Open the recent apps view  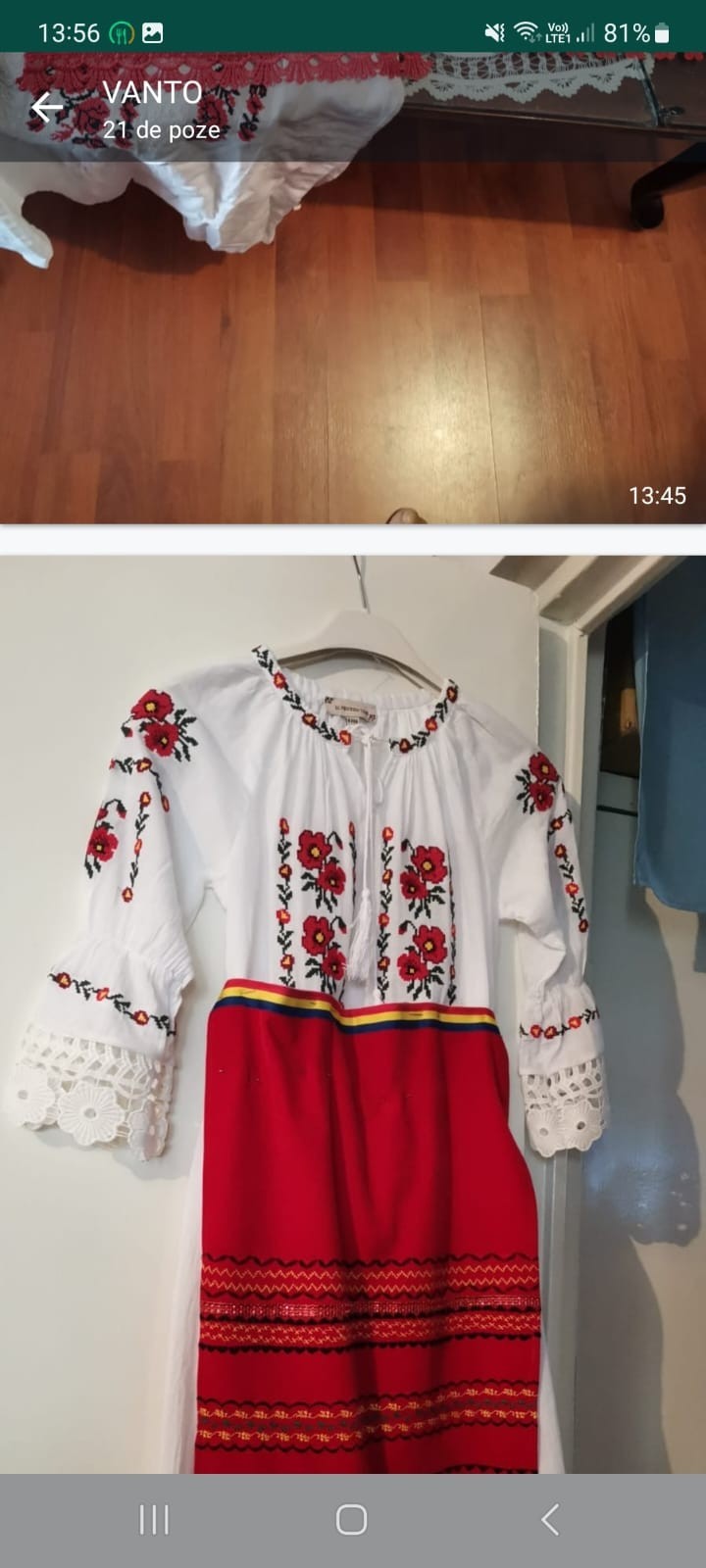[154, 1520]
